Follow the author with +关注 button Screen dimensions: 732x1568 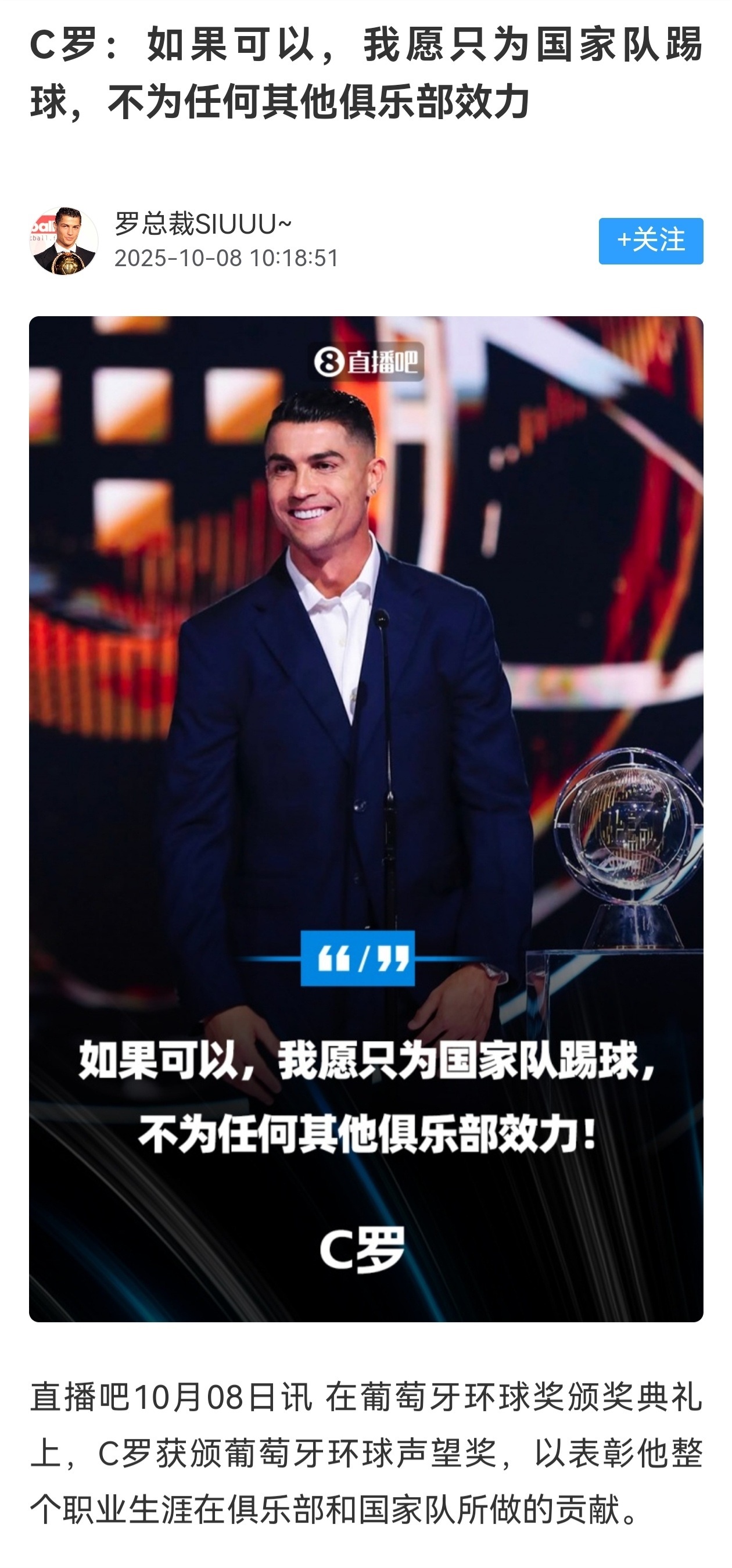pos(650,241)
